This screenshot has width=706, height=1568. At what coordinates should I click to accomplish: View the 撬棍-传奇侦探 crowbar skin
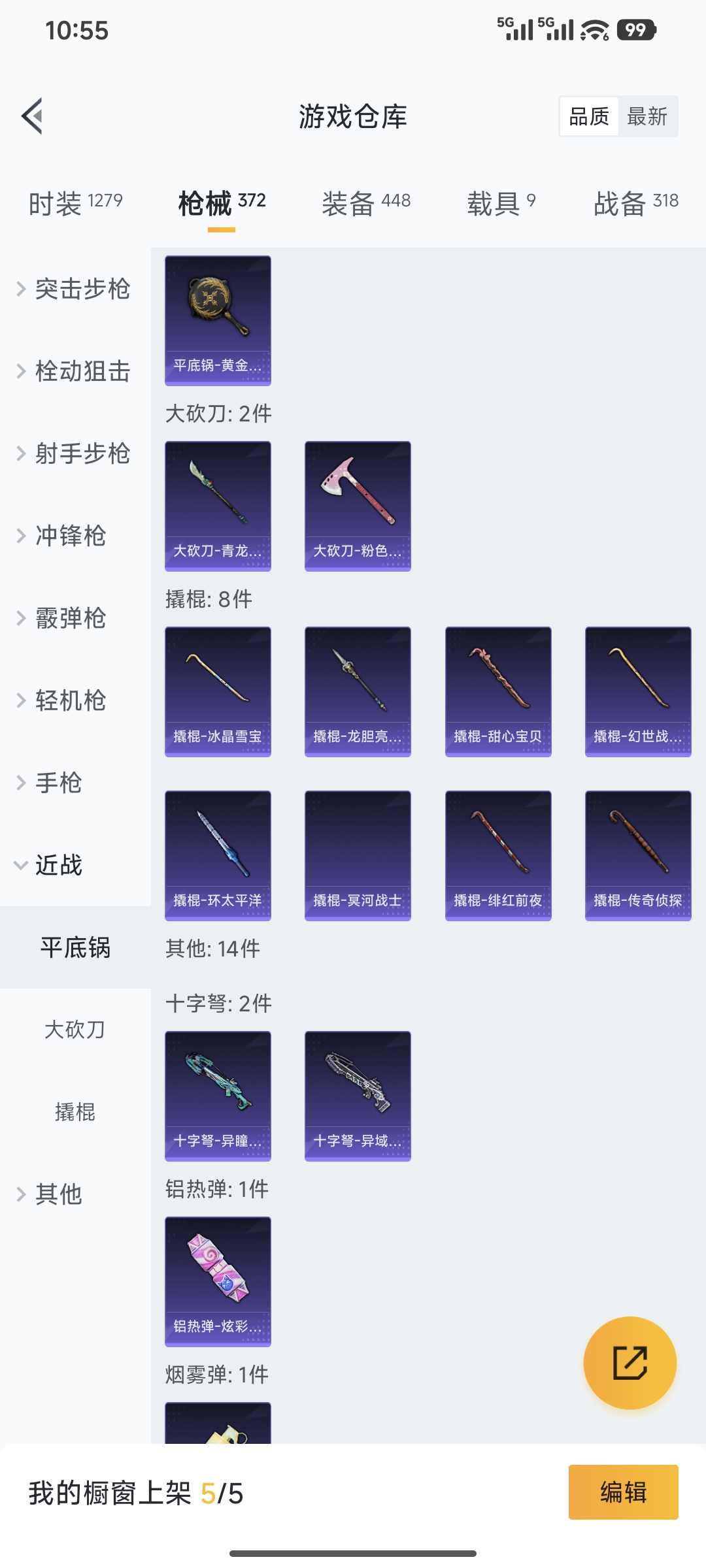click(637, 856)
